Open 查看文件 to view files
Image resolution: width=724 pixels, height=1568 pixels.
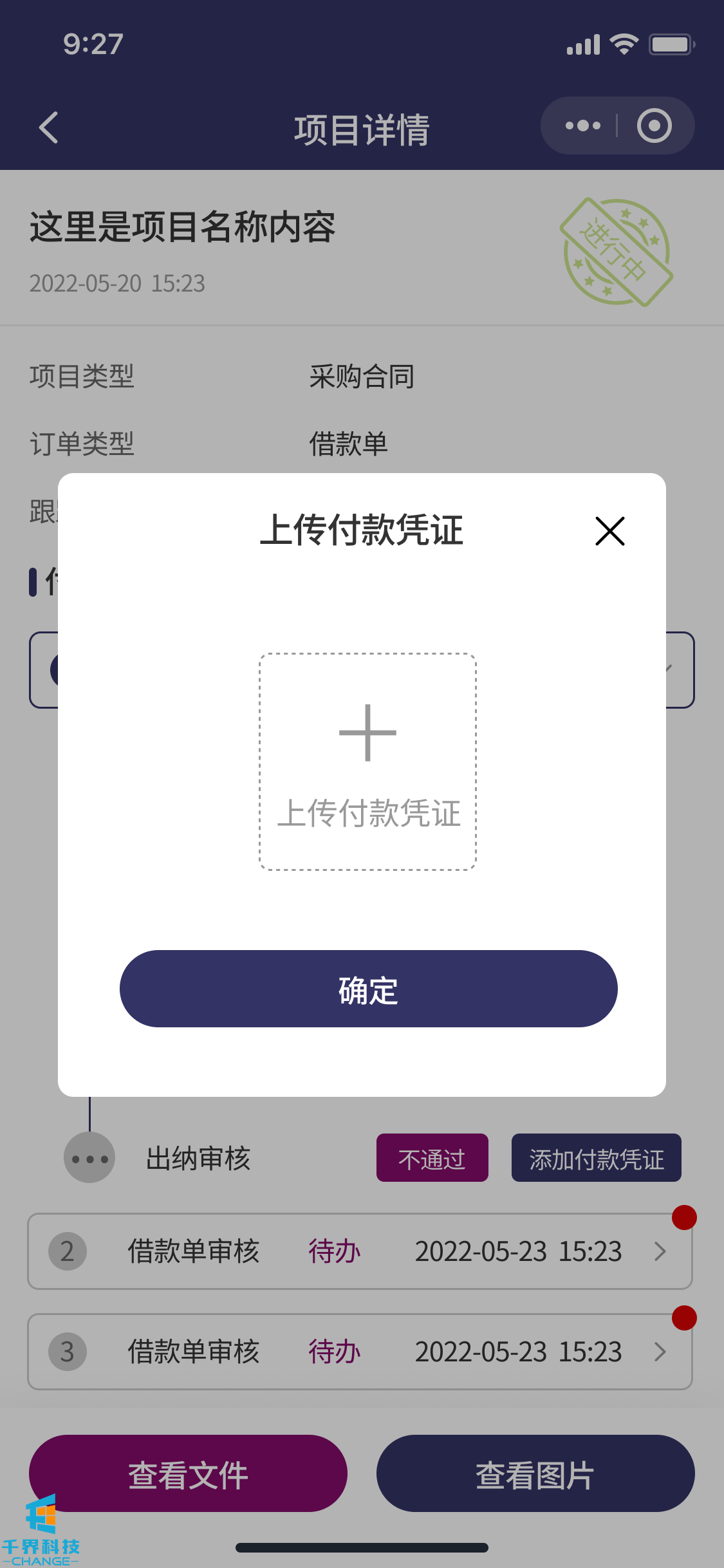188,1473
